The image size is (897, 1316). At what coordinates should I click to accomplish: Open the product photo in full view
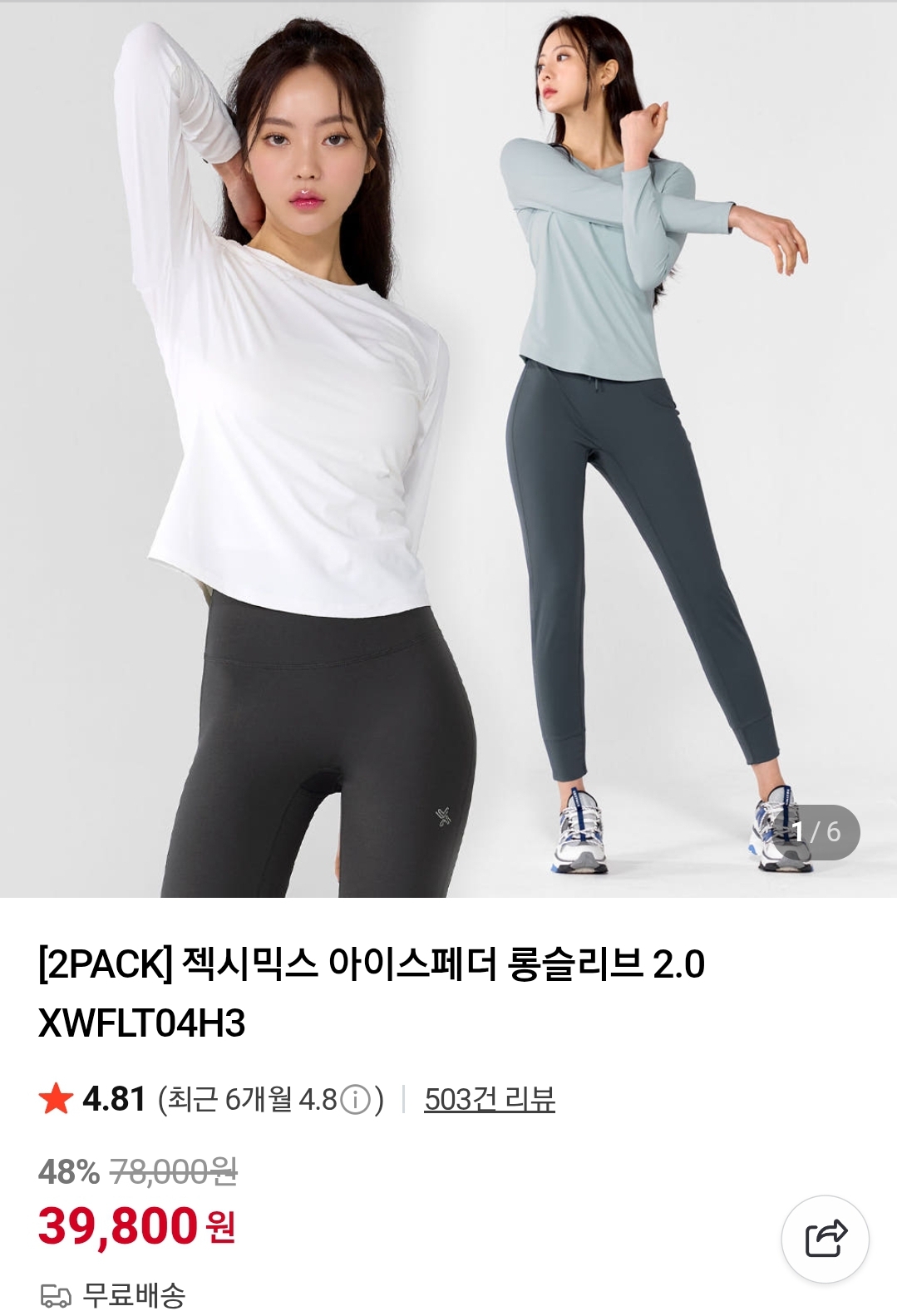(448, 449)
